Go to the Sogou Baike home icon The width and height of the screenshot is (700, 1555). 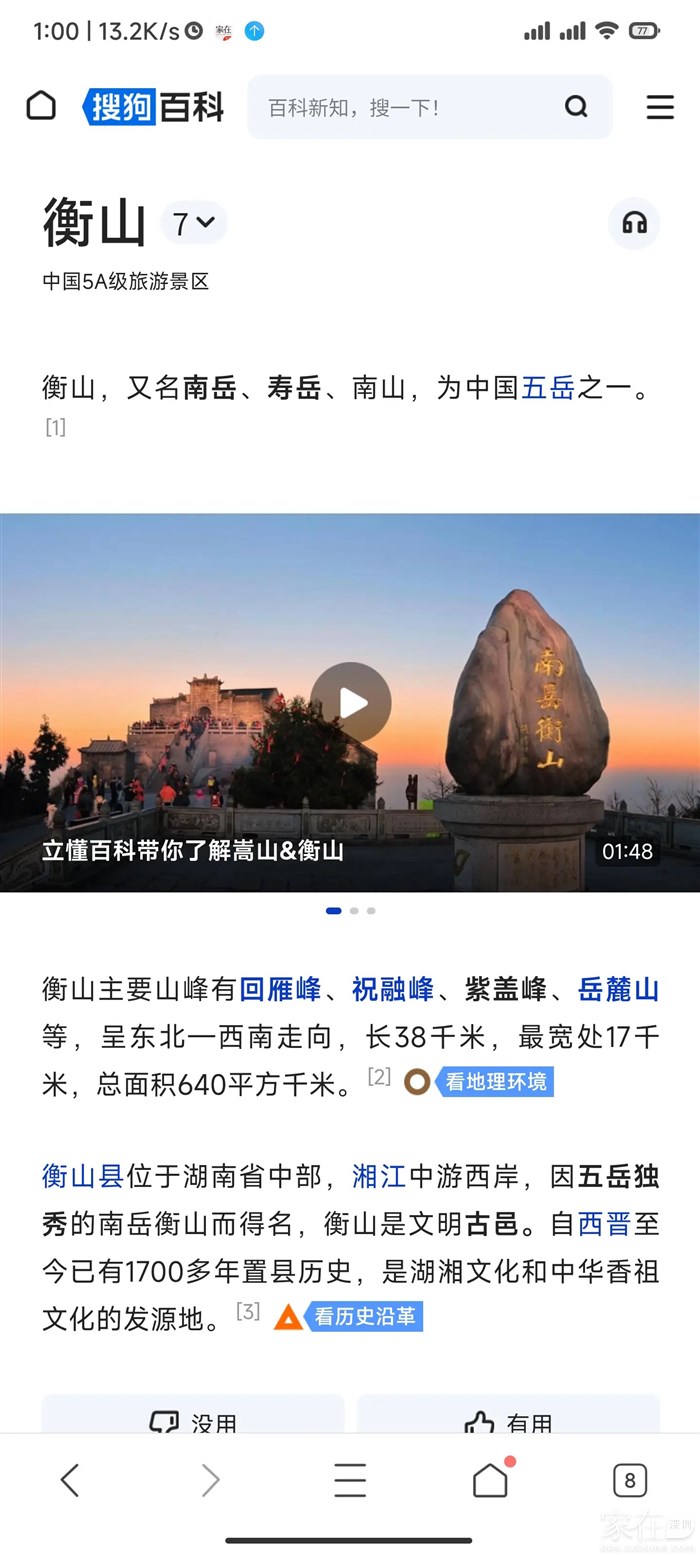(41, 106)
